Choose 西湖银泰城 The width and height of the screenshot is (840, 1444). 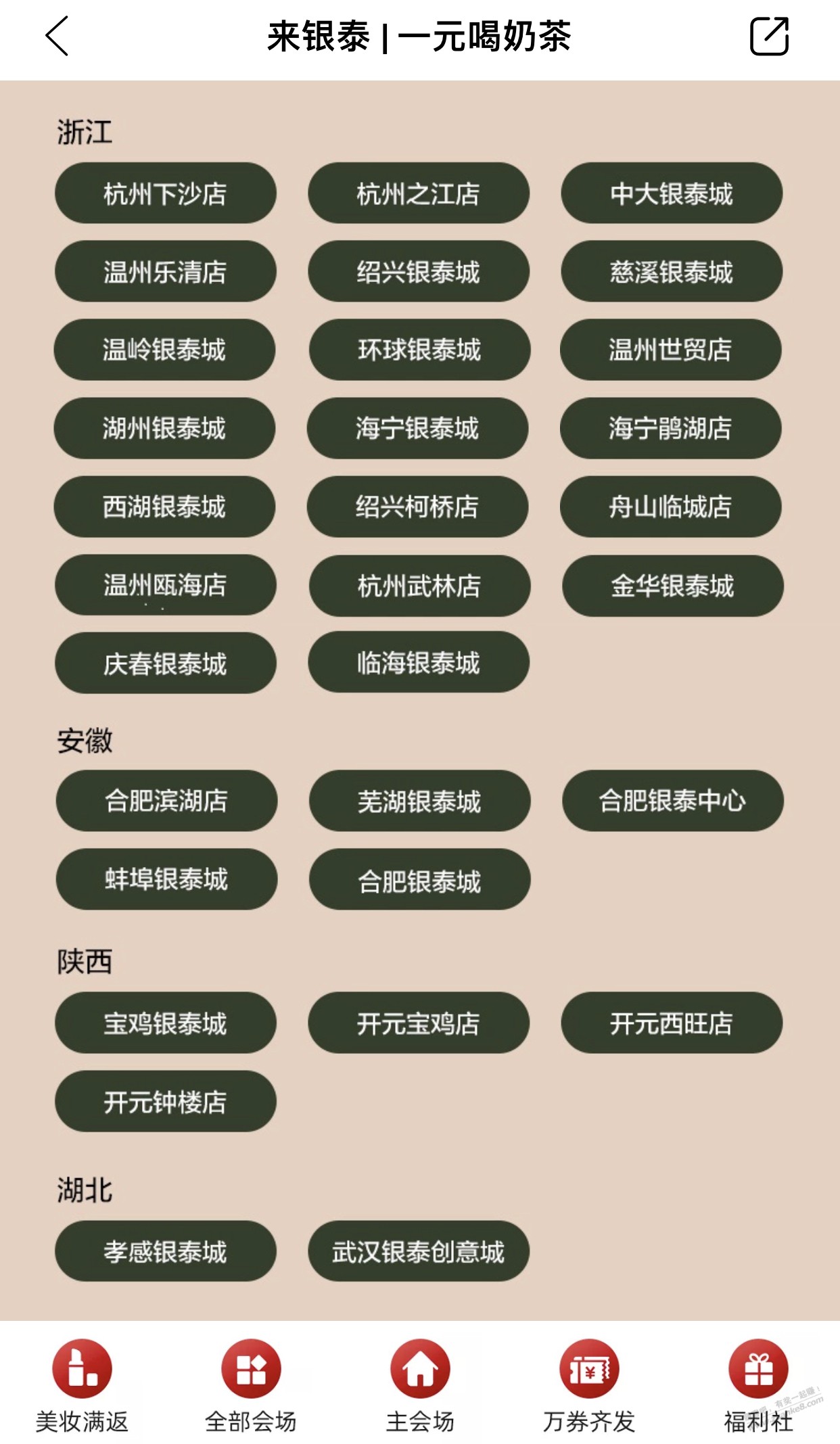tap(164, 507)
